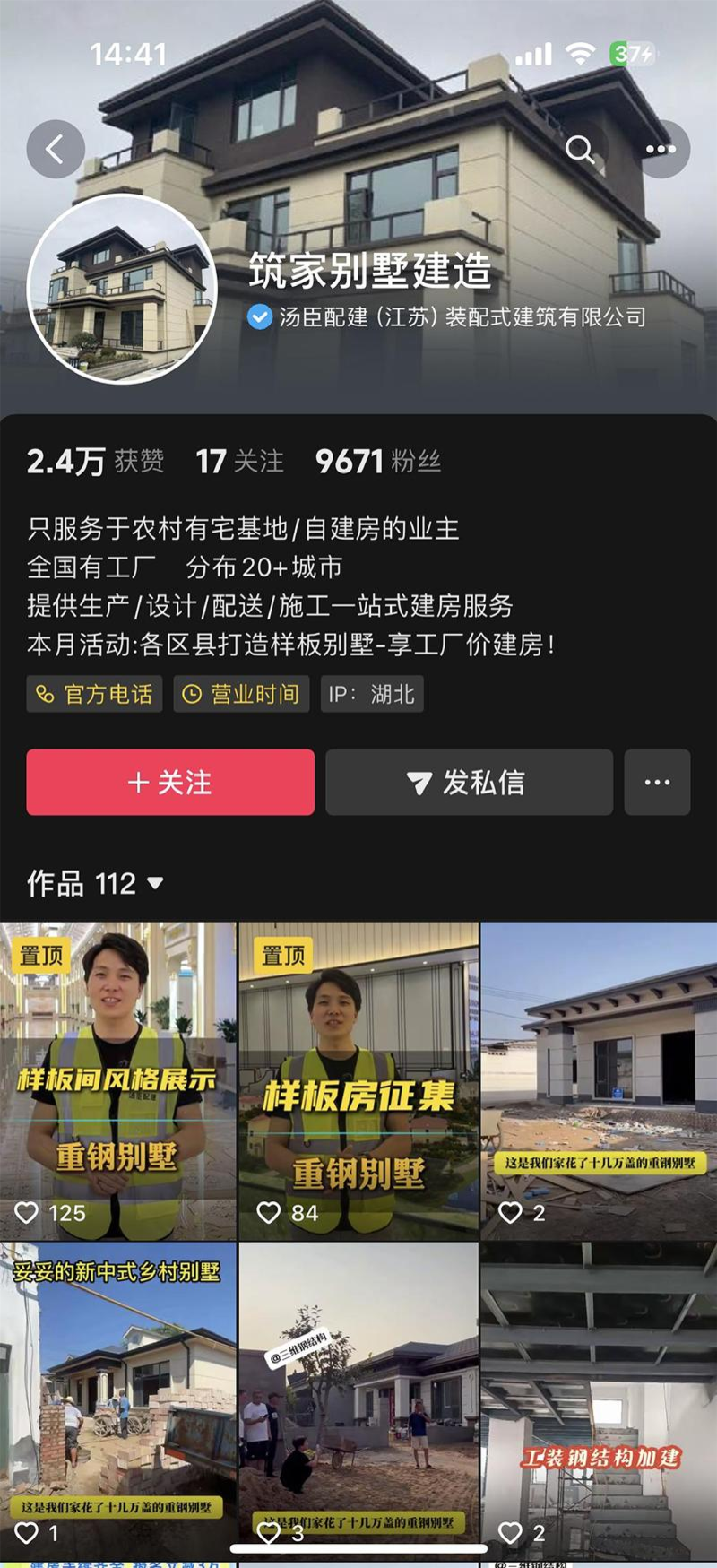Play the pinned video 样板房征集
Image resolution: width=717 pixels, height=1568 pixels.
(x=358, y=1080)
